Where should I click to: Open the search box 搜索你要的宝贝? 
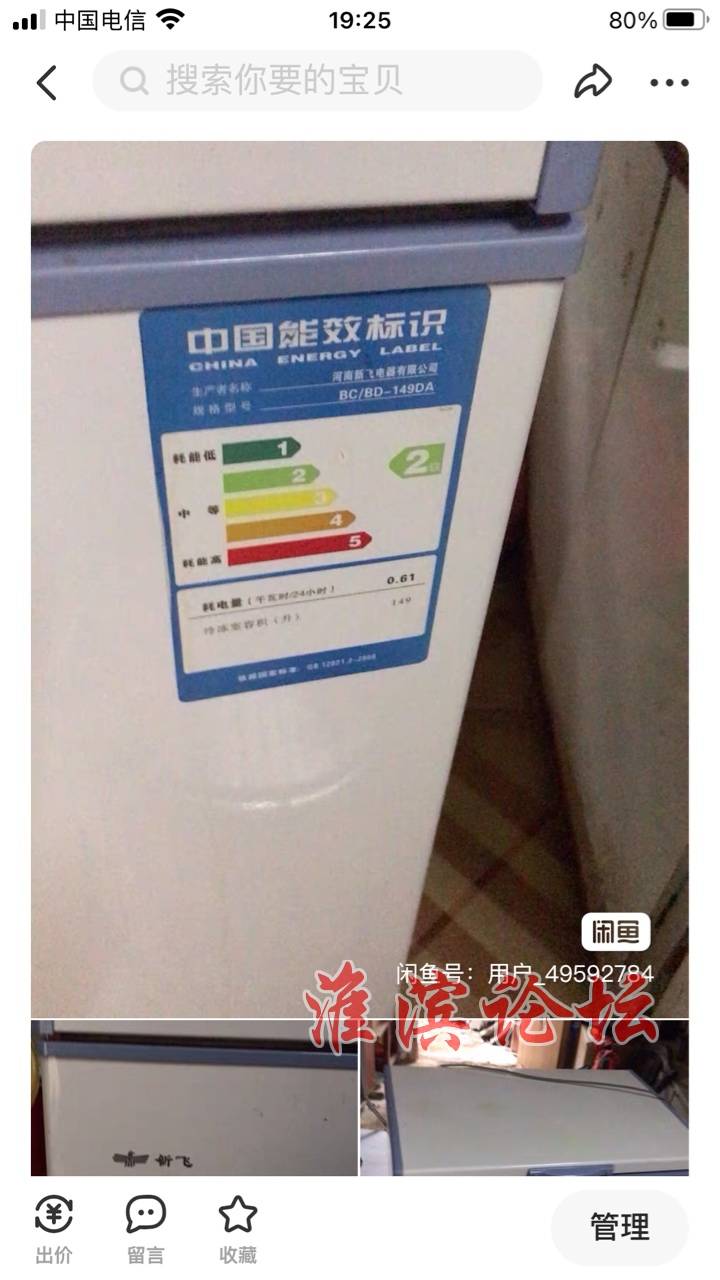(318, 81)
